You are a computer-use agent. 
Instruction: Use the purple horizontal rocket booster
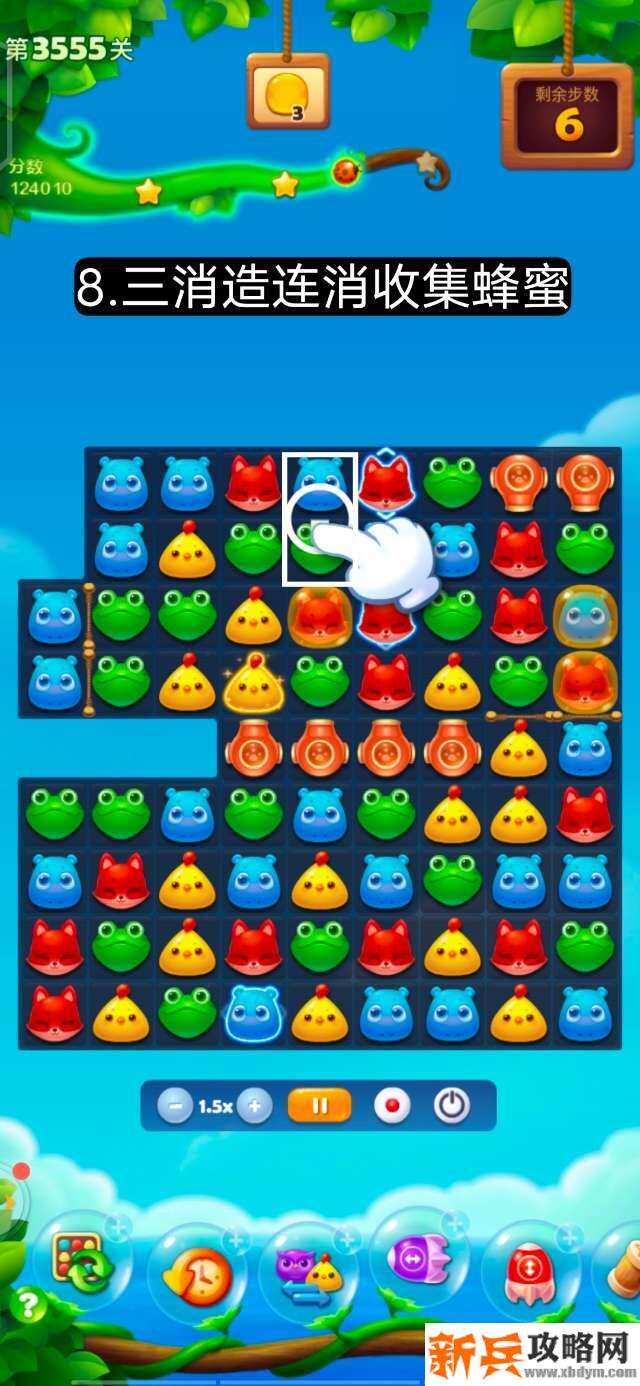(420, 1260)
